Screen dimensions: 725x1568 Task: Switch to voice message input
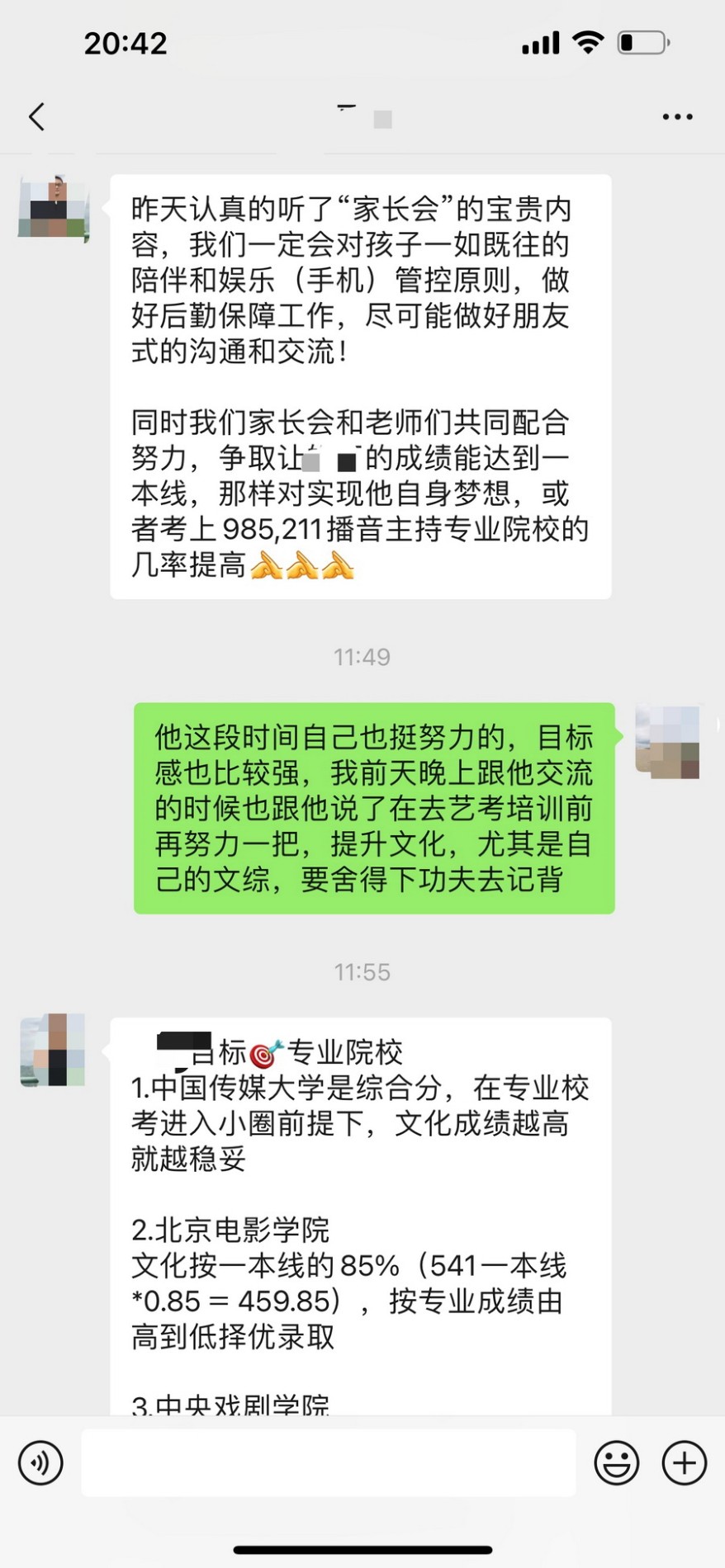pyautogui.click(x=40, y=1462)
